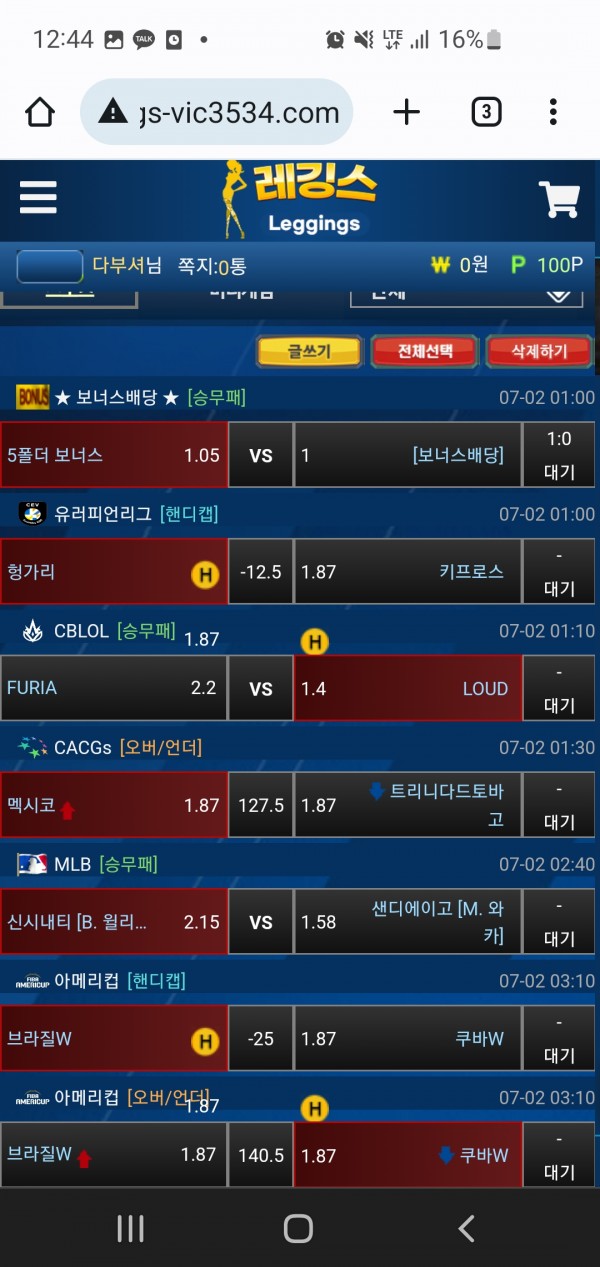600x1267 pixels.
Task: Choose 키프로스 at 1.87 odds
Action: (408, 572)
